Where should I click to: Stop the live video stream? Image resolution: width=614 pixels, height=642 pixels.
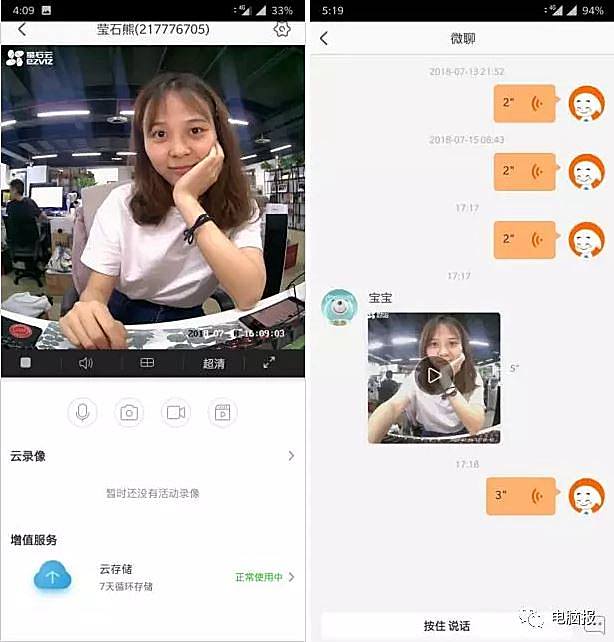[26, 363]
